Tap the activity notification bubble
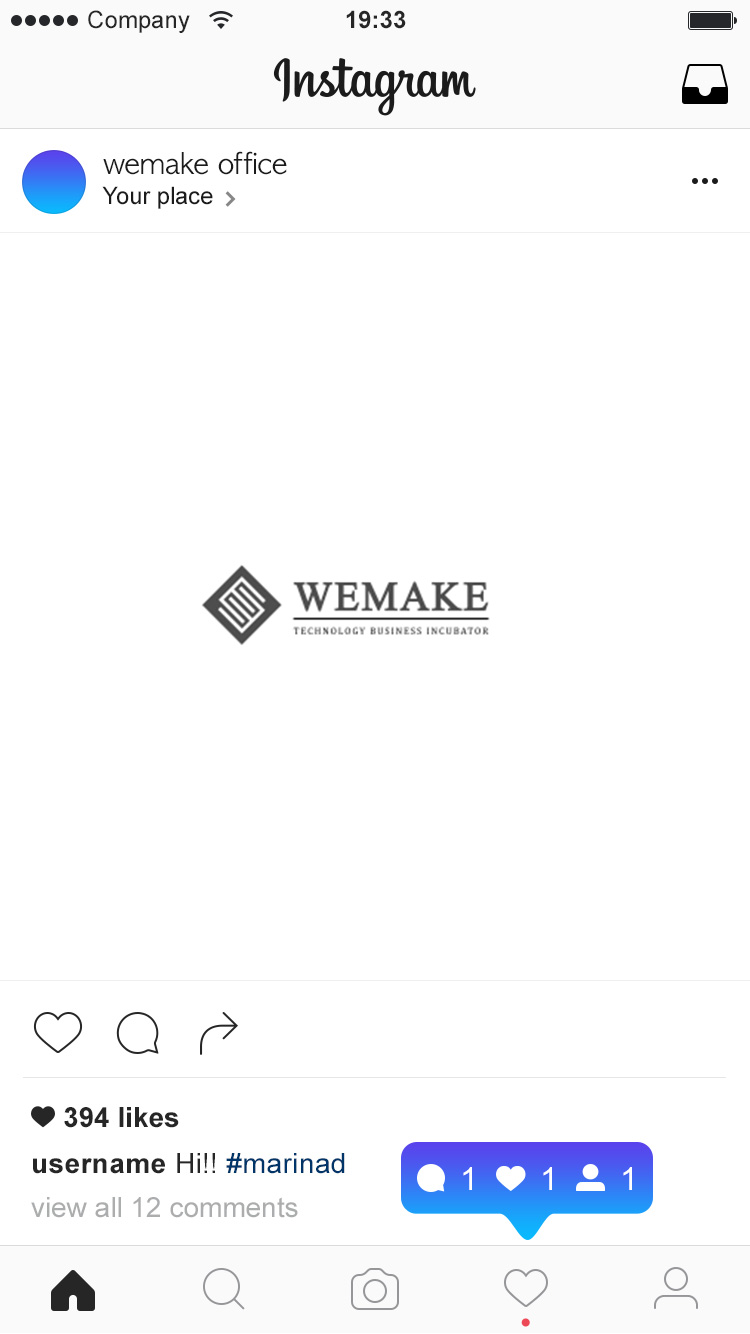The height and width of the screenshot is (1334, 750). (x=527, y=1179)
